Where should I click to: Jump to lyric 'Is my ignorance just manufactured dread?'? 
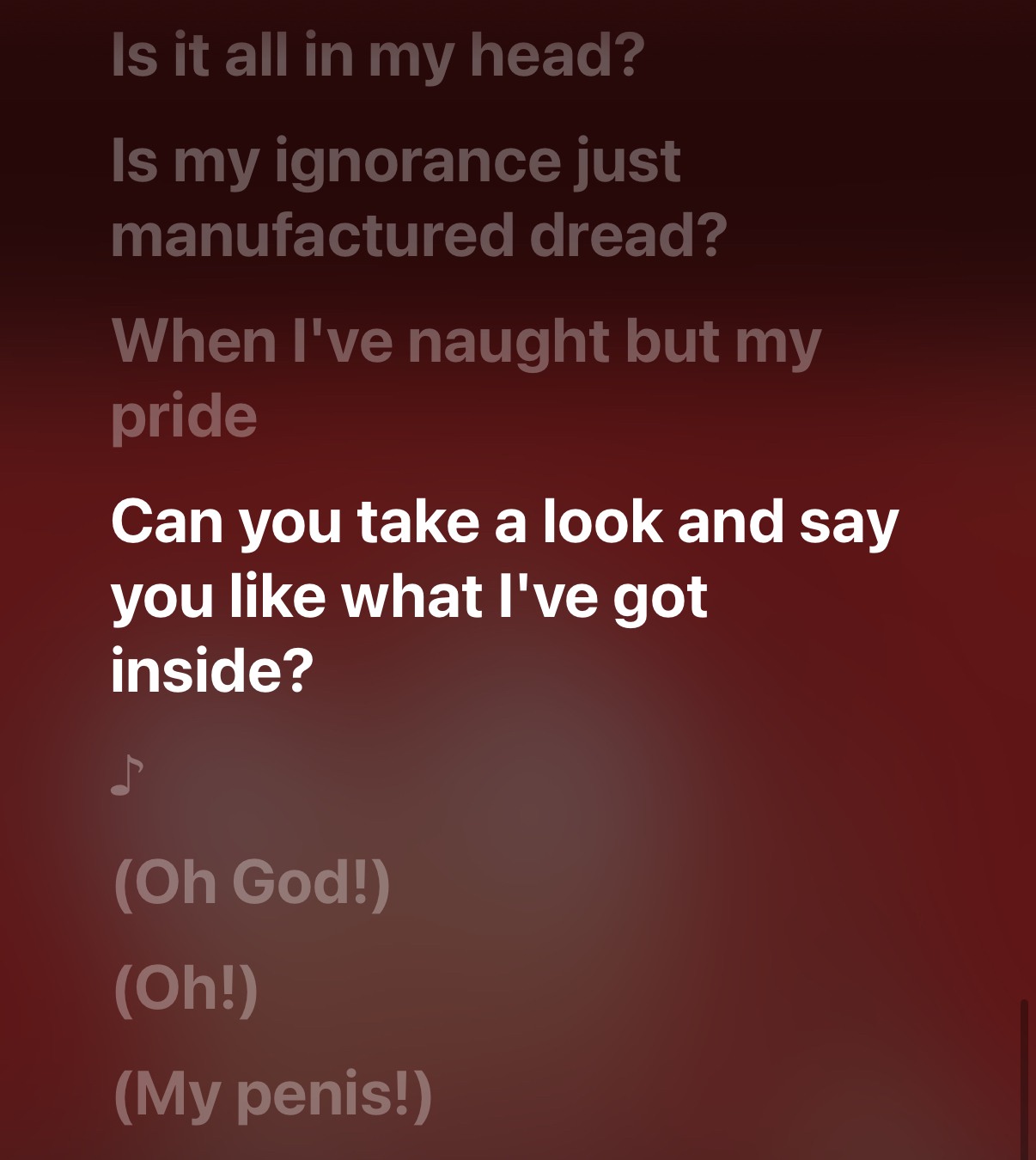point(419,198)
